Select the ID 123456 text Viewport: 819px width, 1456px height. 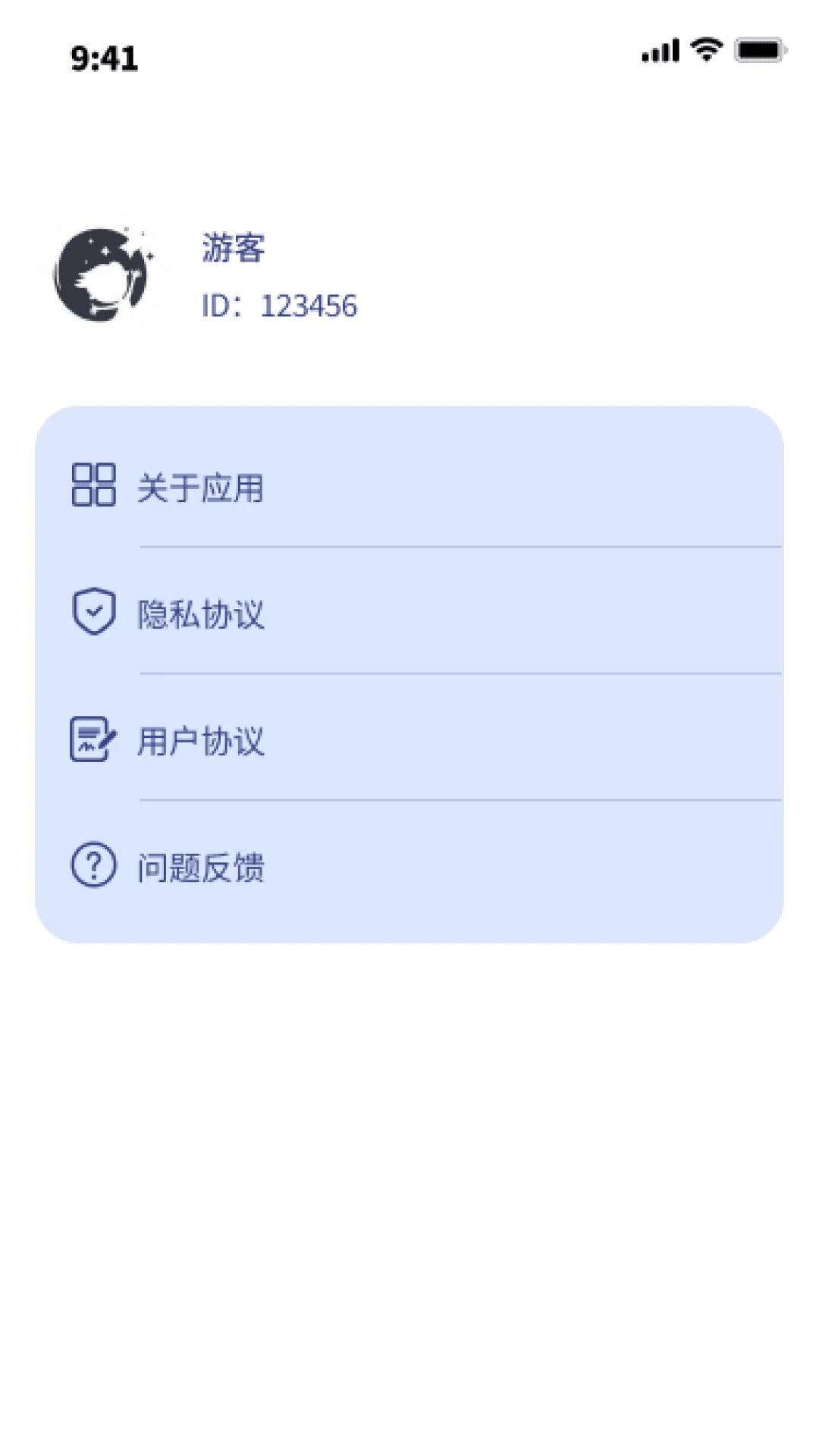tap(280, 306)
